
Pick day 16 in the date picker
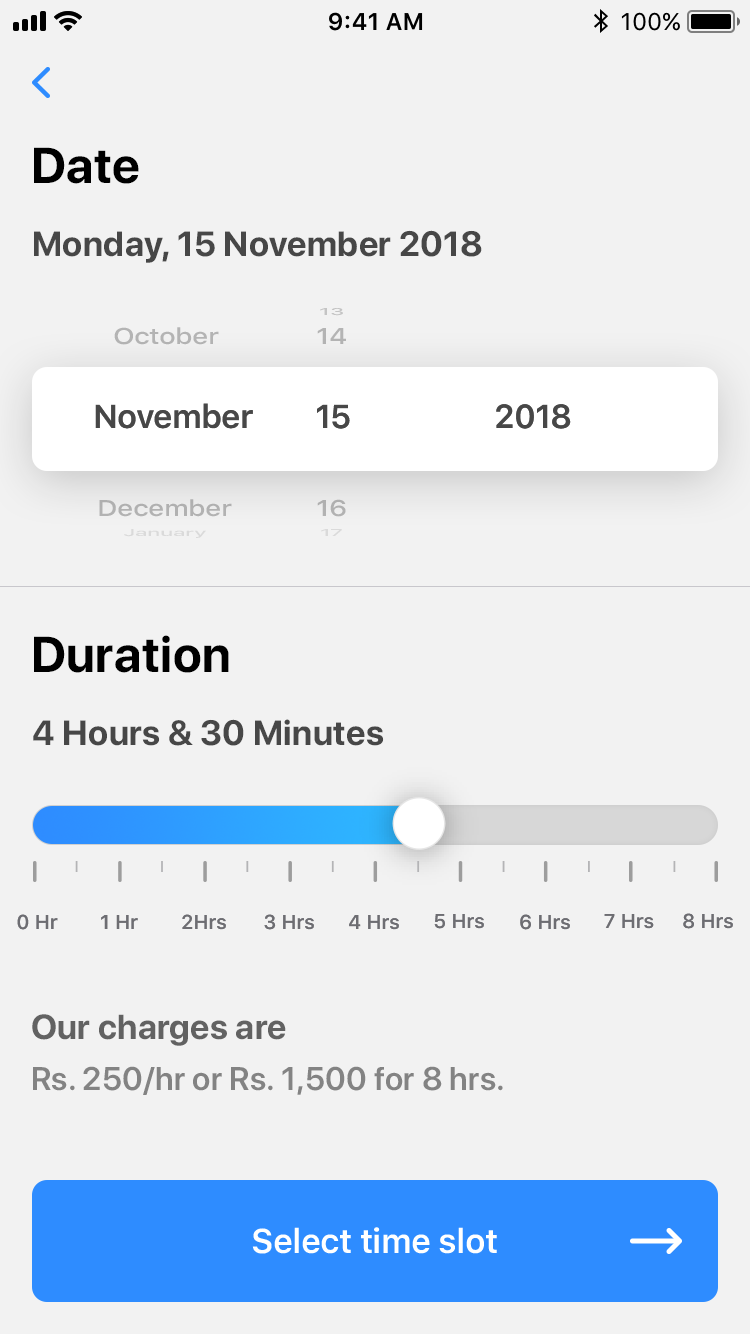331,508
